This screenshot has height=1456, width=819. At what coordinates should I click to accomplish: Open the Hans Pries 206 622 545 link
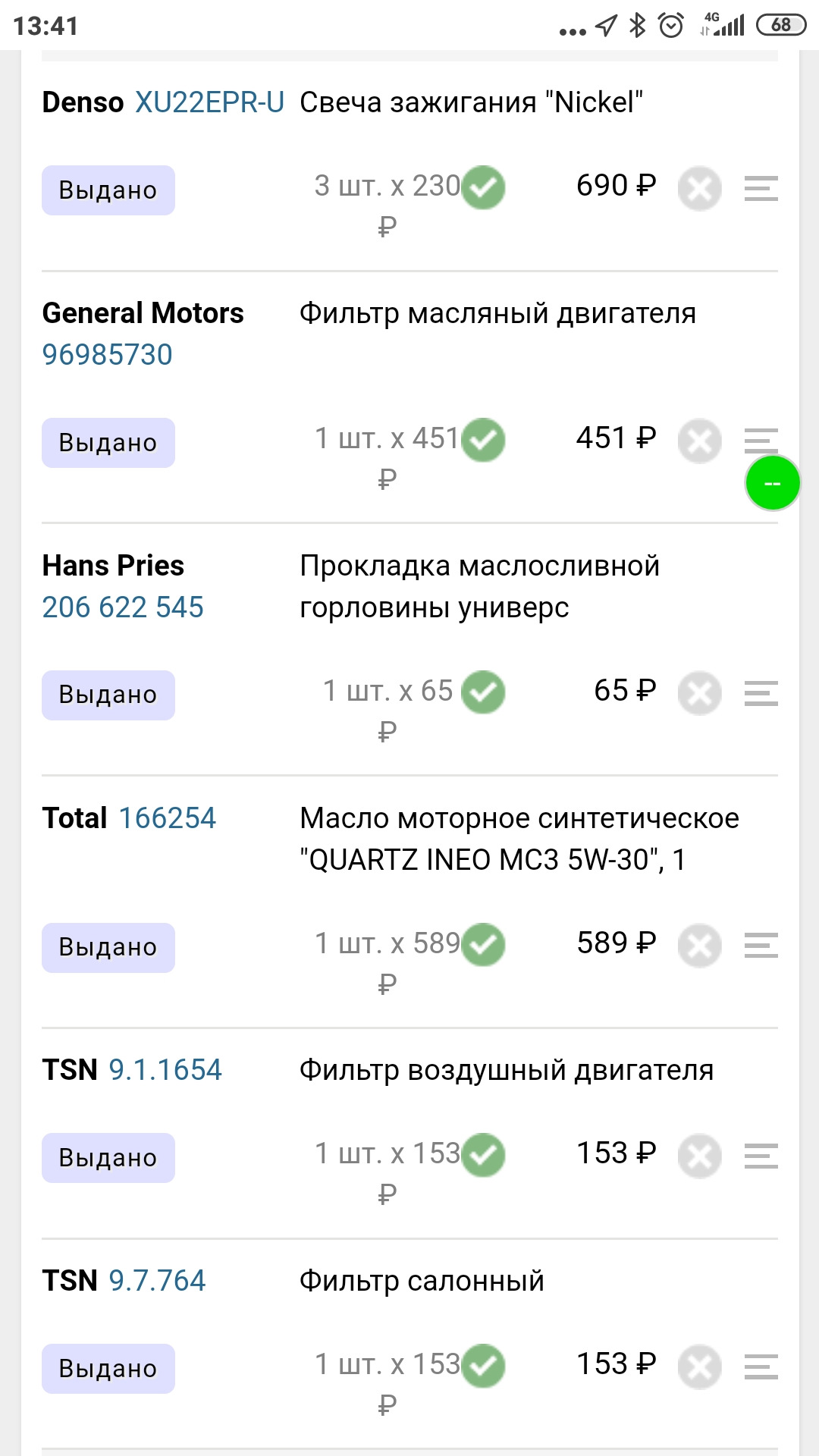(123, 607)
